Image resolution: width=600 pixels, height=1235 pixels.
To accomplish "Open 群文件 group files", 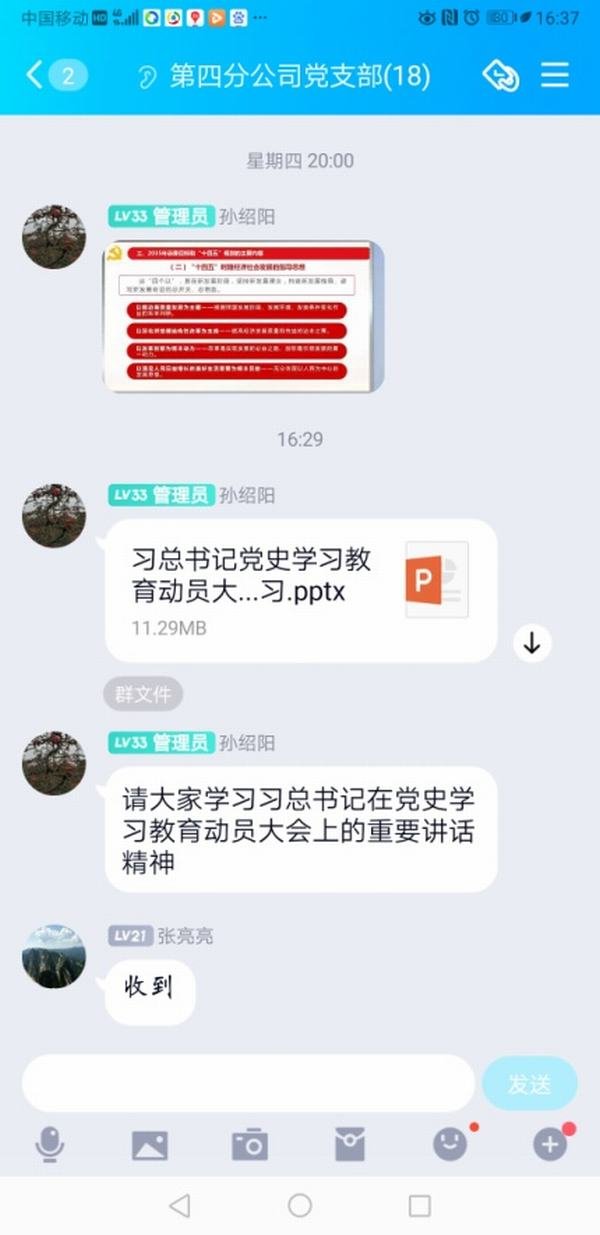I will [x=143, y=694].
